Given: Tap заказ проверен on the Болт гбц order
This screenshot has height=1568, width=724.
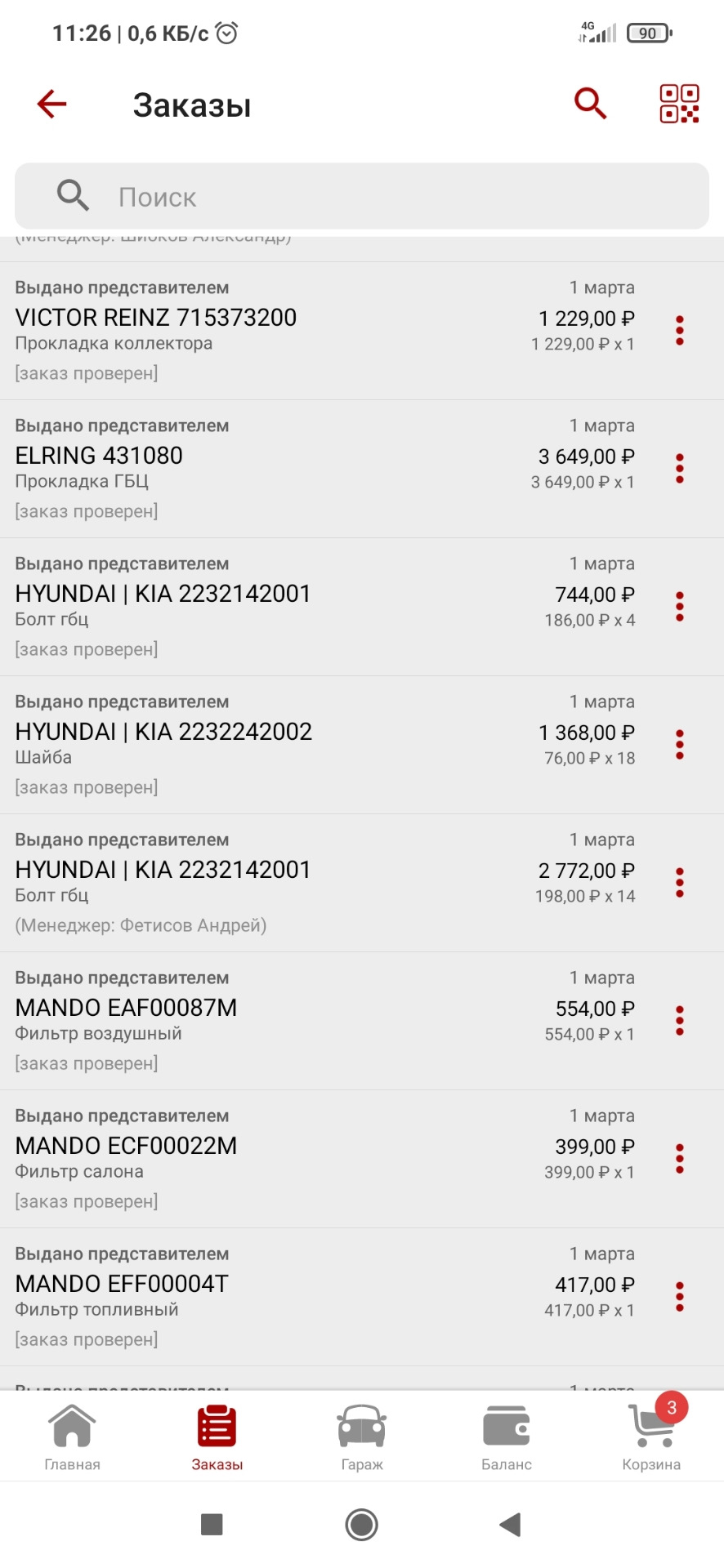Looking at the screenshot, I should coord(87,649).
